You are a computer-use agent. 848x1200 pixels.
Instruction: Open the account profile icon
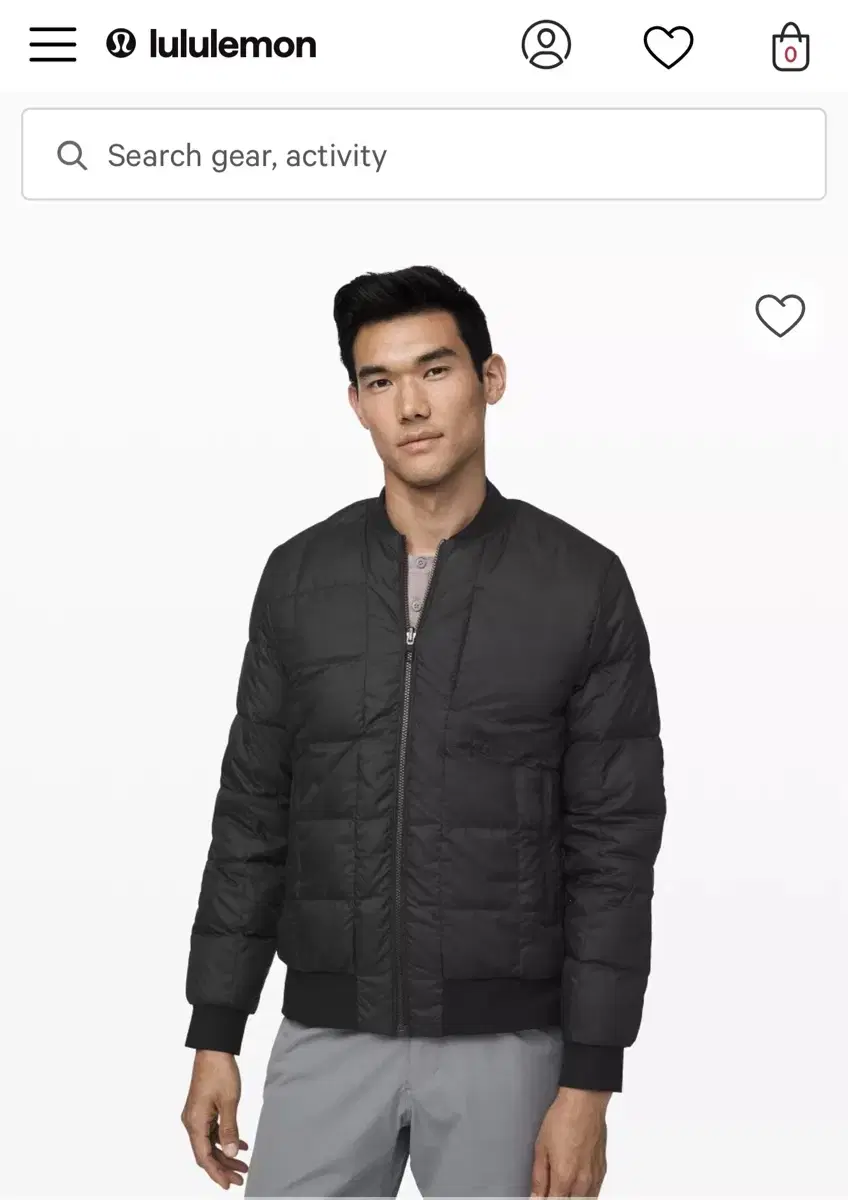(x=545, y=45)
